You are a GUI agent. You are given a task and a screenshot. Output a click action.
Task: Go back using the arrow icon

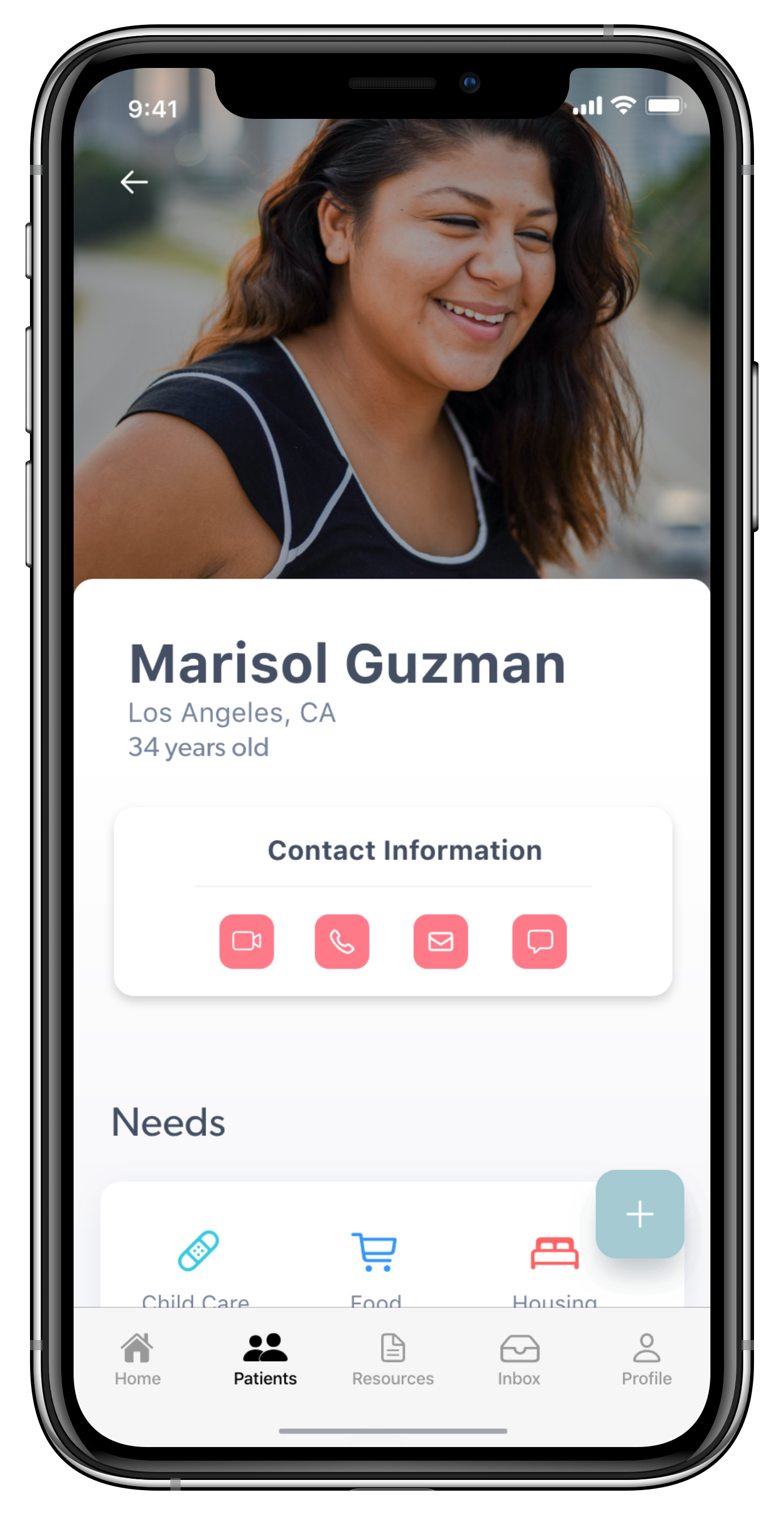click(x=134, y=182)
